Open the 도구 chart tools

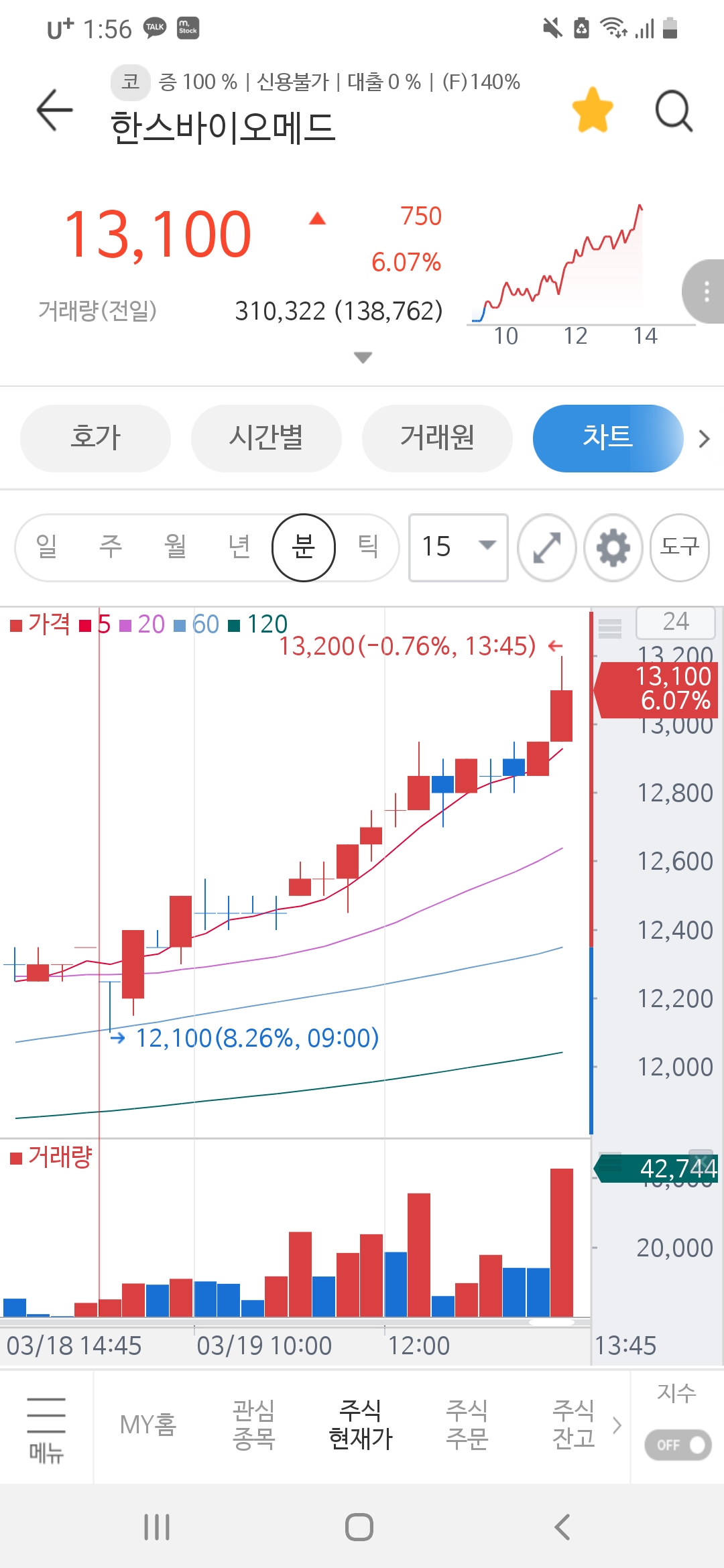click(x=679, y=547)
